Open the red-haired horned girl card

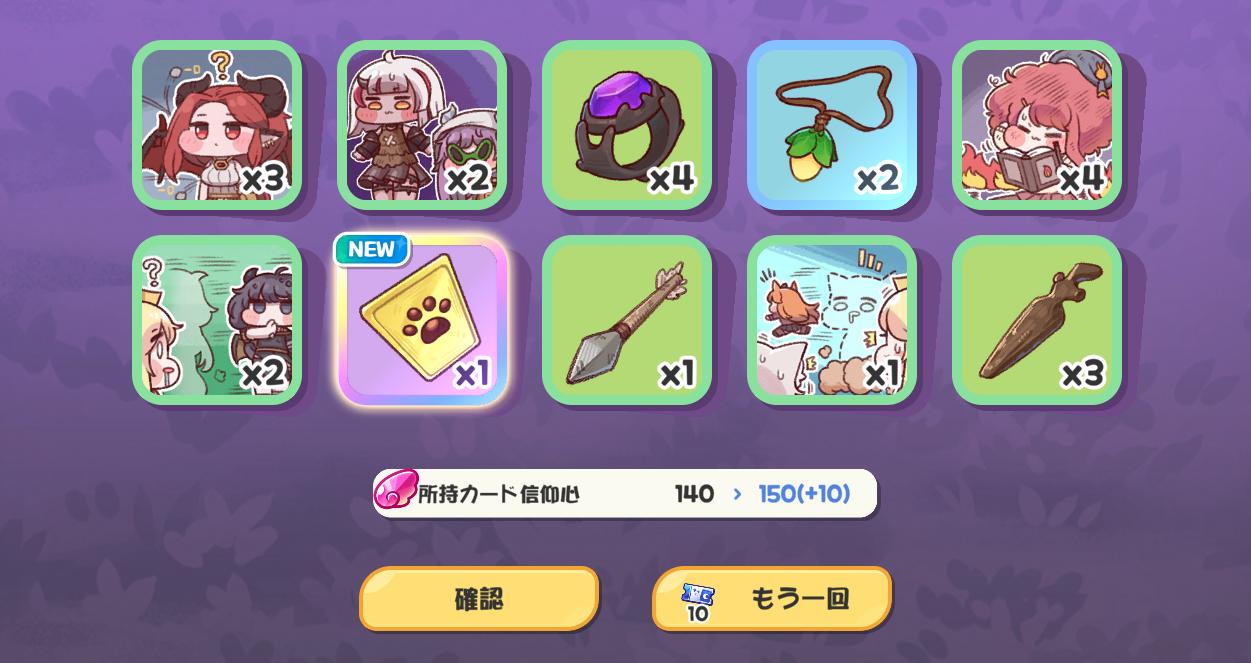pos(217,125)
